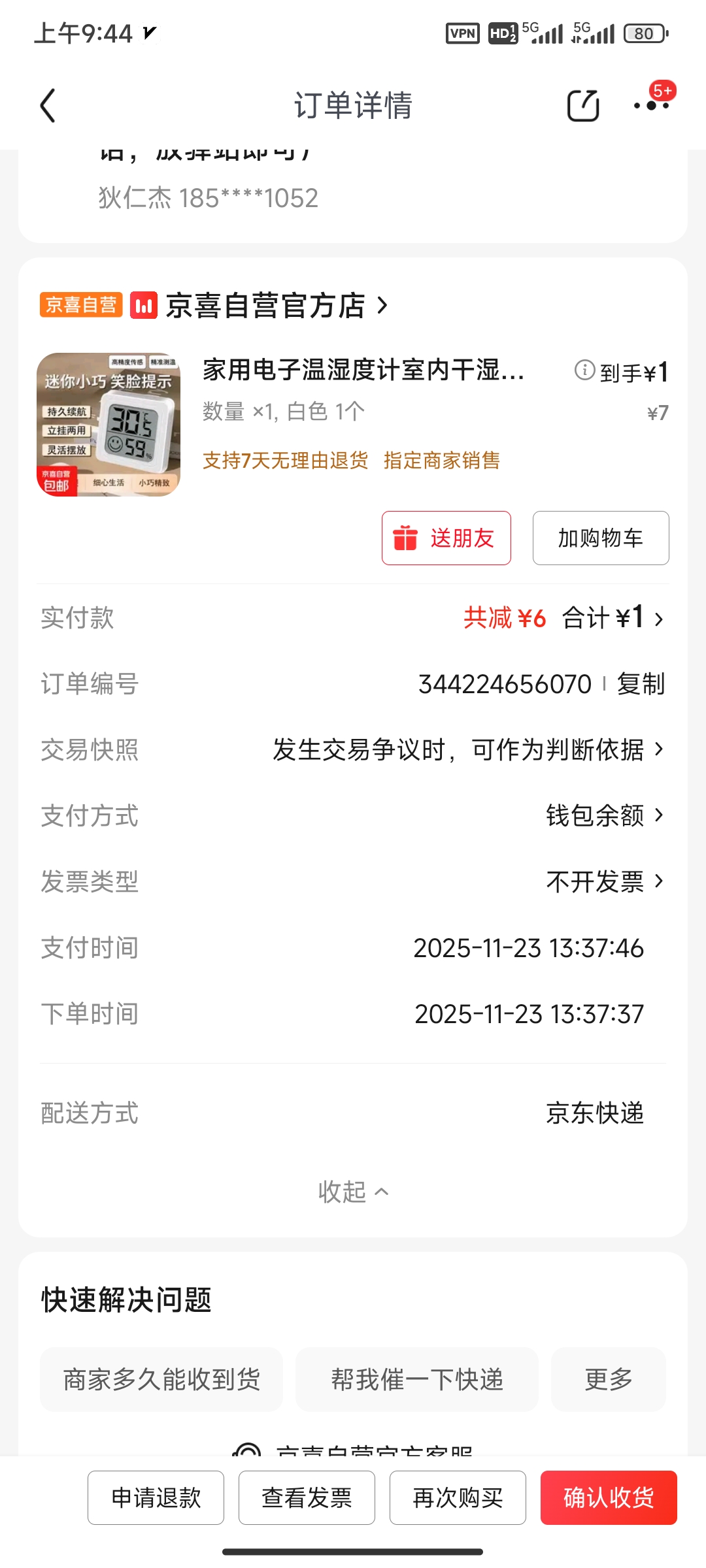Tap 加购物车 to add to cart

[601, 538]
